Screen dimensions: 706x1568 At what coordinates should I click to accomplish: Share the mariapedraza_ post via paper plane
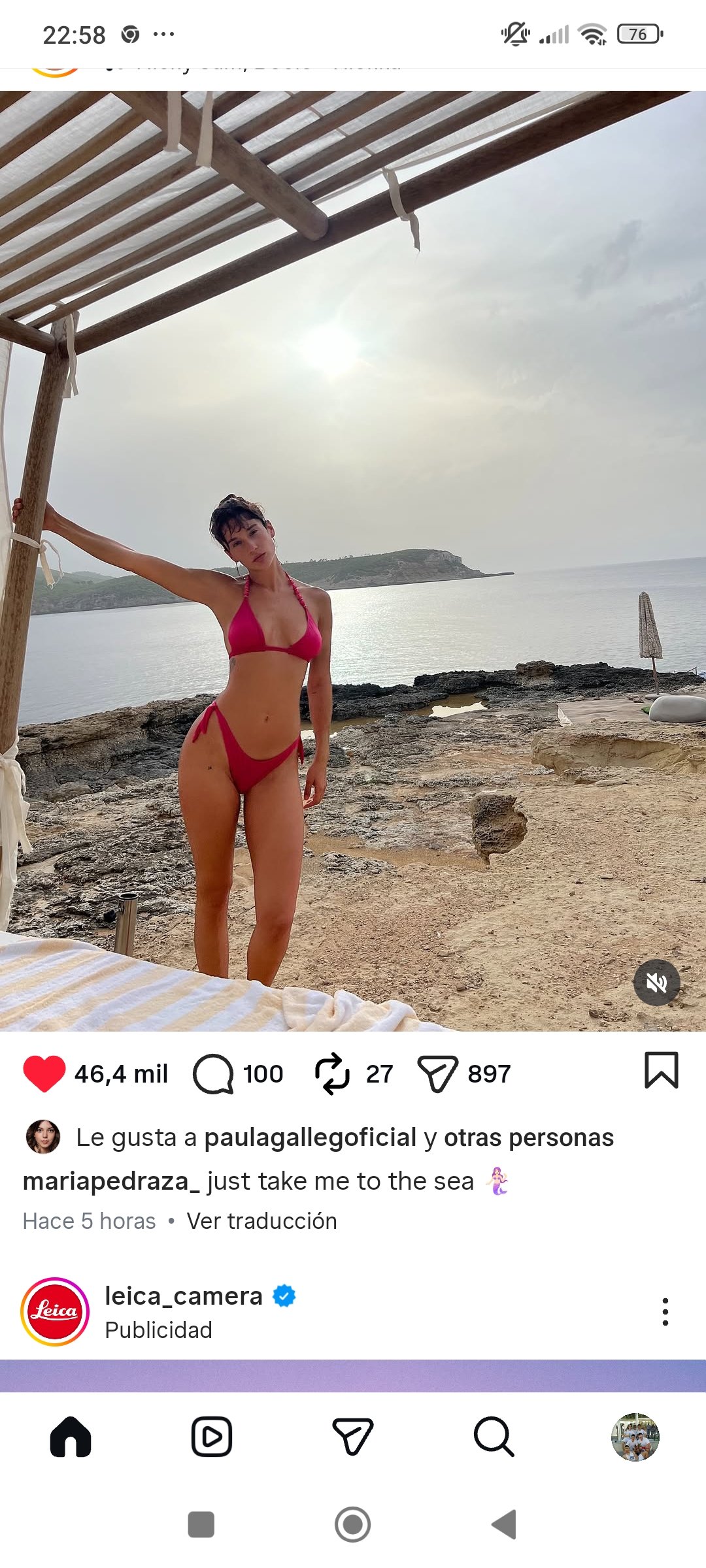point(437,1073)
